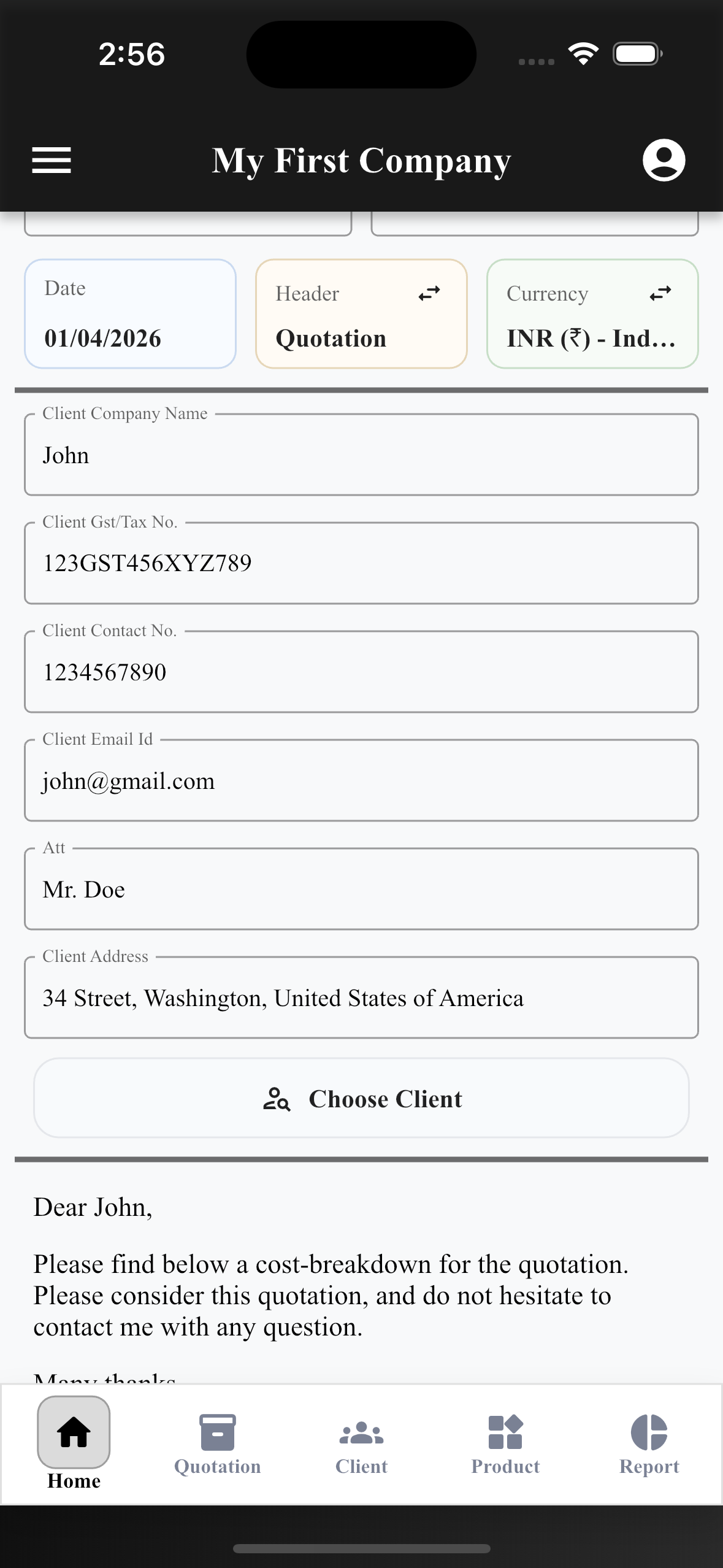The height and width of the screenshot is (1568, 723).
Task: Change the quotation date 01/04/2026
Action: point(130,314)
